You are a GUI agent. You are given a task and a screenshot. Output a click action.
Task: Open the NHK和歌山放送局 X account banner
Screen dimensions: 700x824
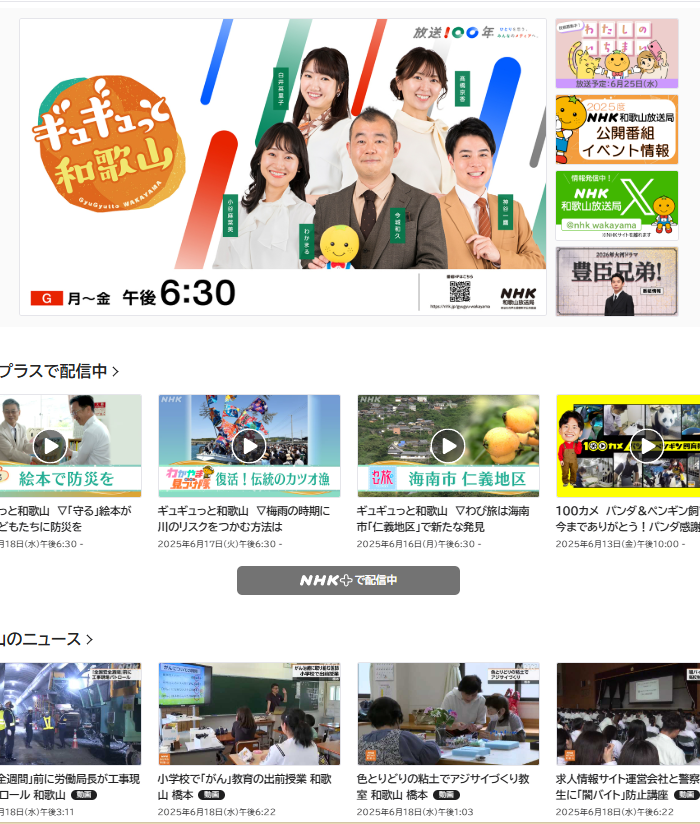[616, 205]
